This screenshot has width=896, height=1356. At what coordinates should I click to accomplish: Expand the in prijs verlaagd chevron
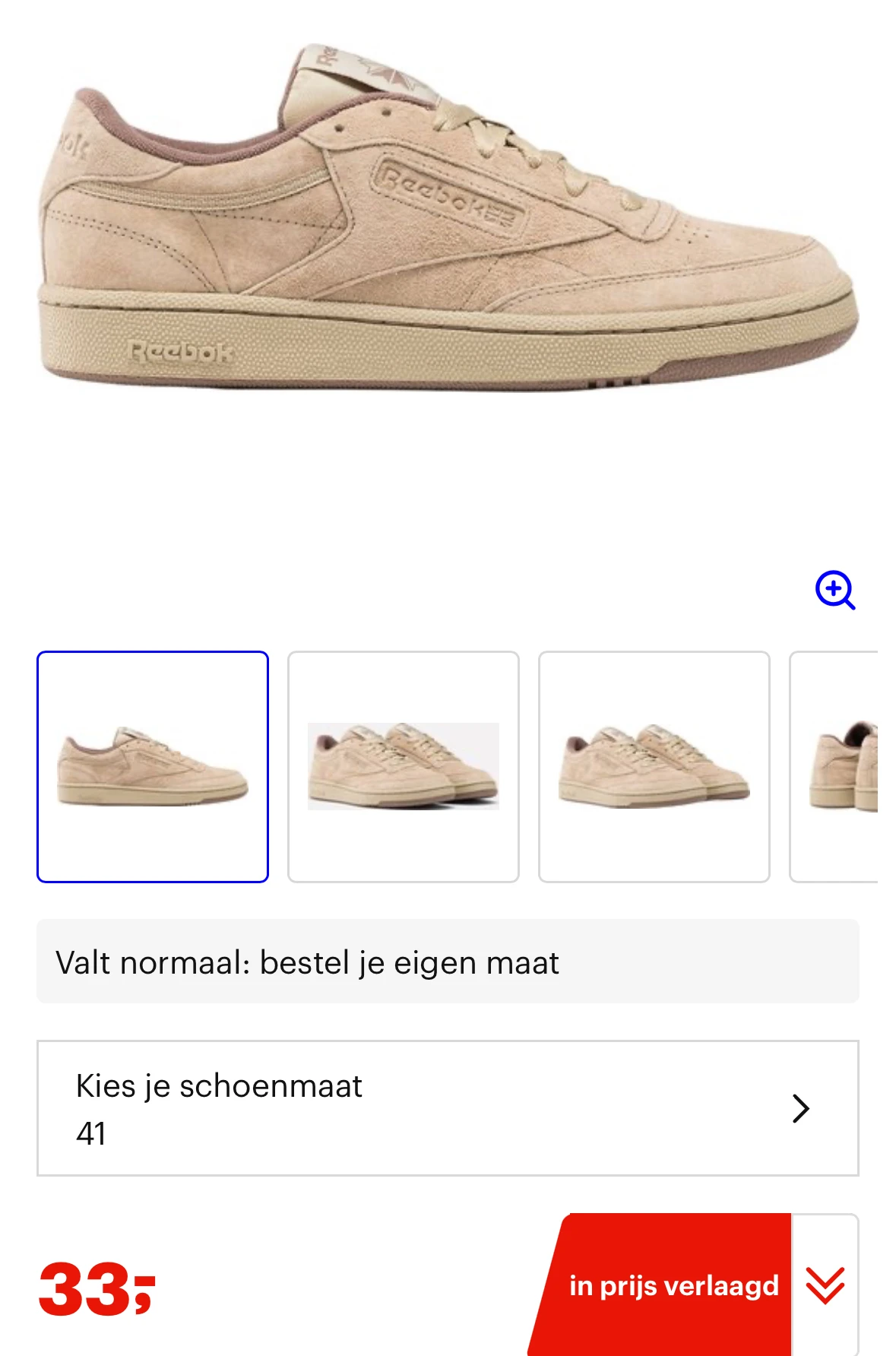point(825,1286)
